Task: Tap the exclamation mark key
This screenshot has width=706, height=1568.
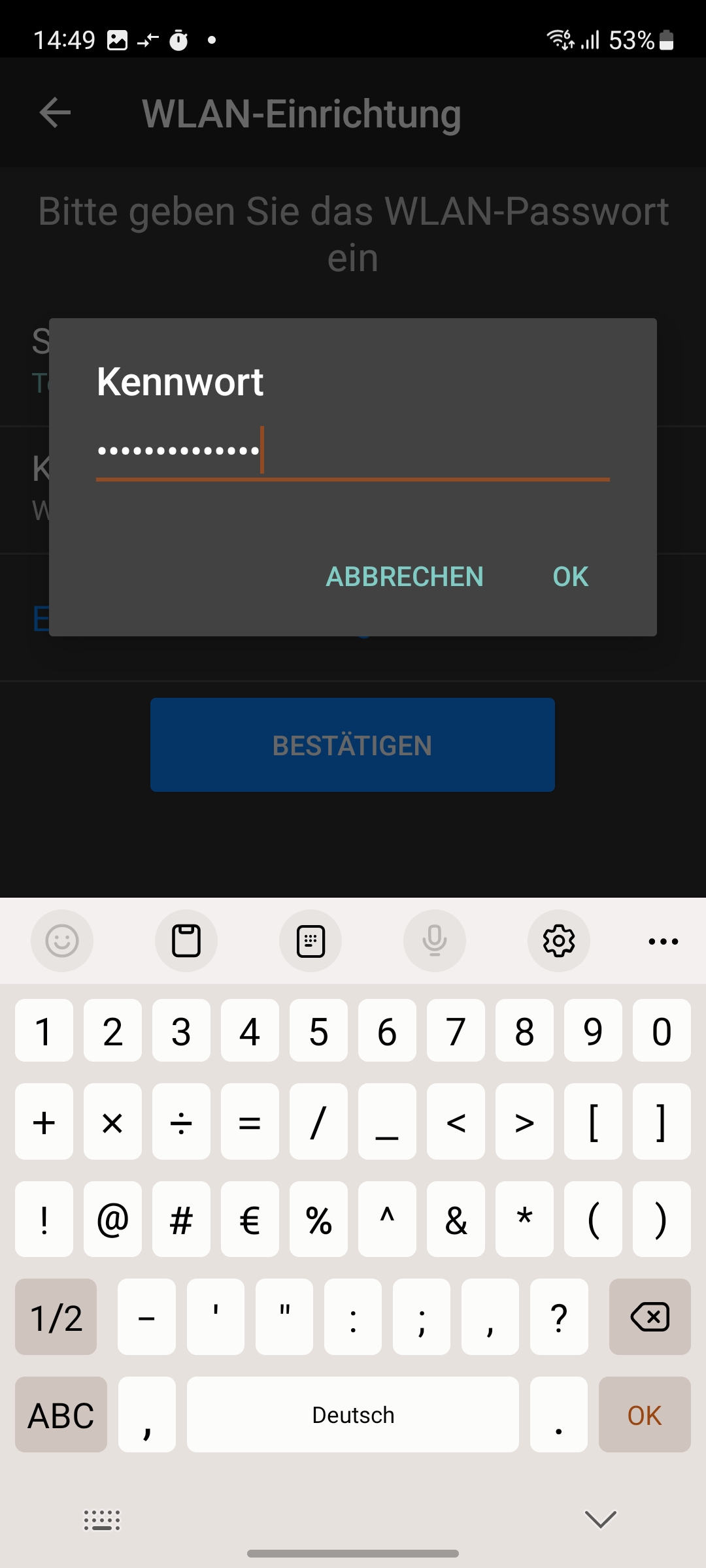Action: click(x=44, y=1219)
